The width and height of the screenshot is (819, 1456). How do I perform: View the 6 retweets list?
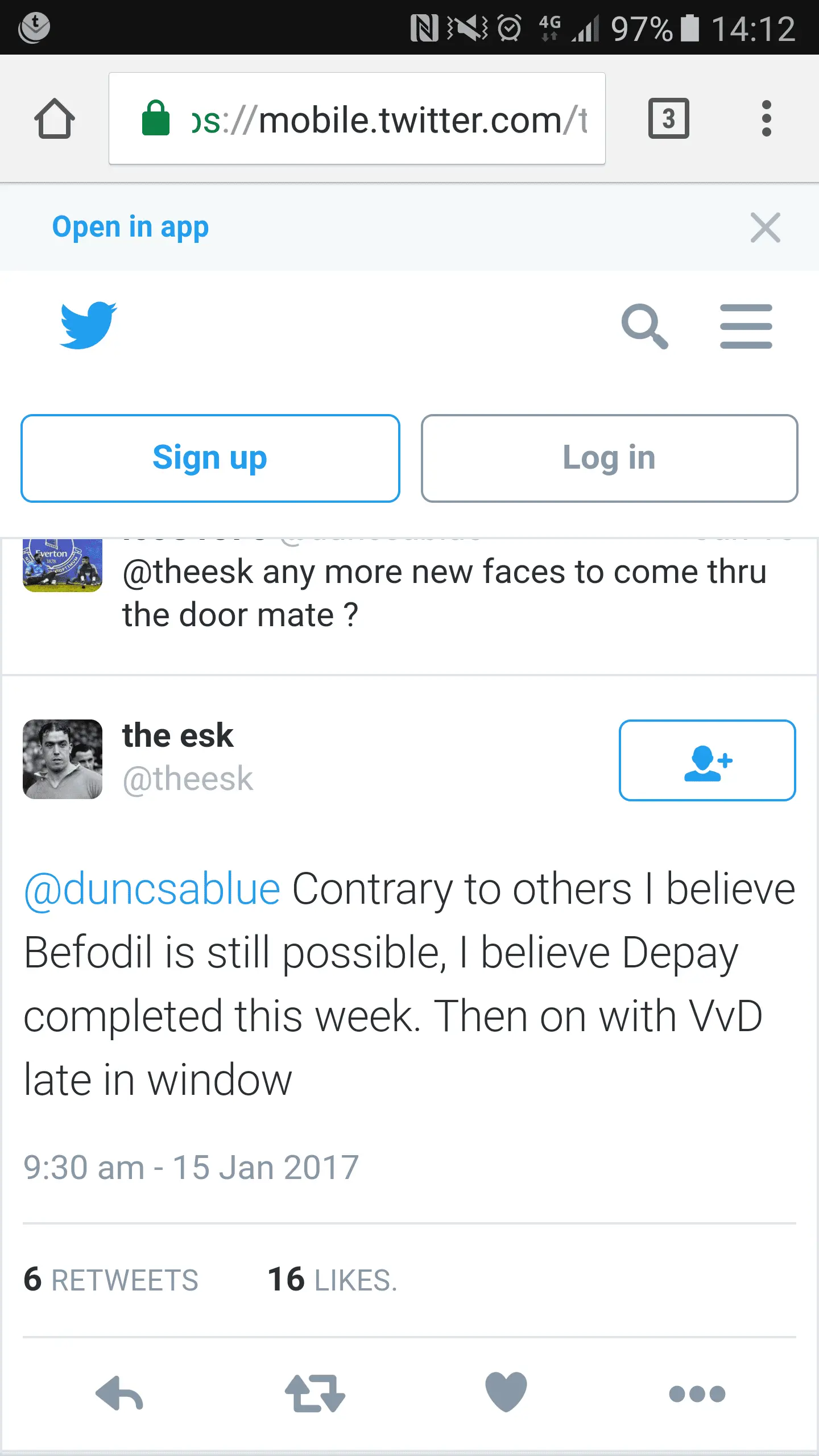[111, 1280]
